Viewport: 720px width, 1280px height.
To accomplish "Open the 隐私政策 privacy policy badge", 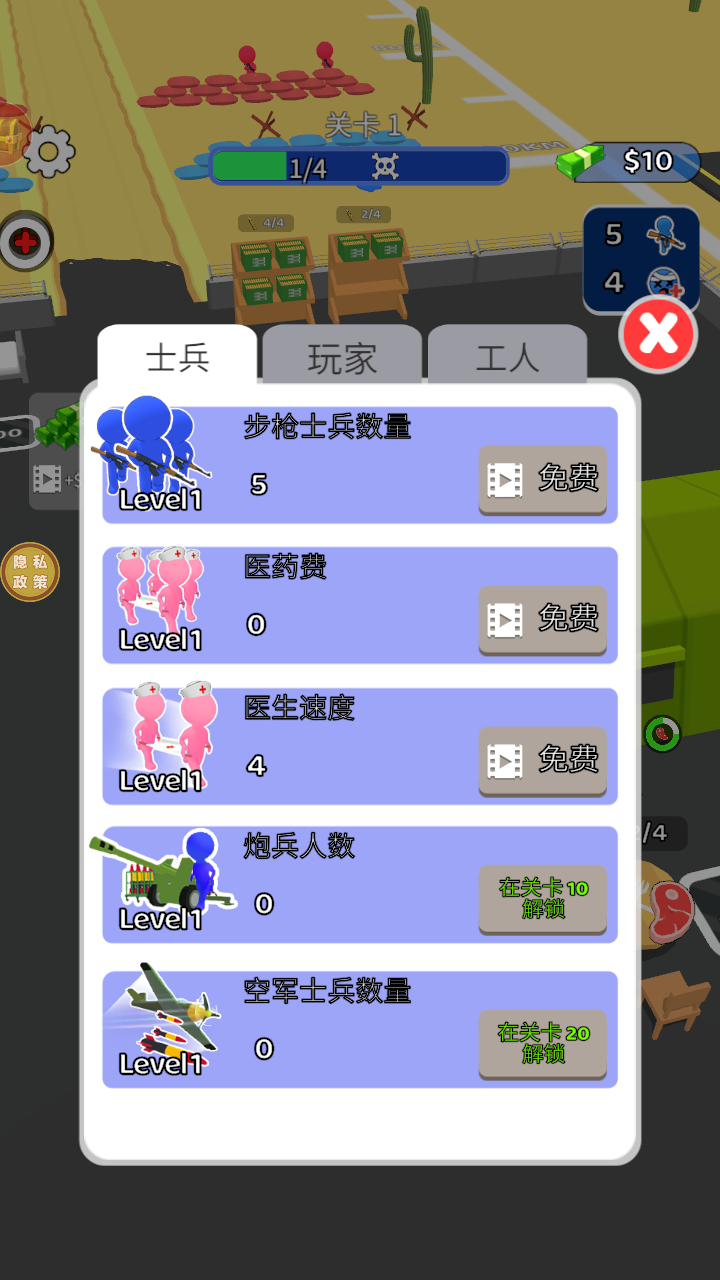I will [30, 573].
